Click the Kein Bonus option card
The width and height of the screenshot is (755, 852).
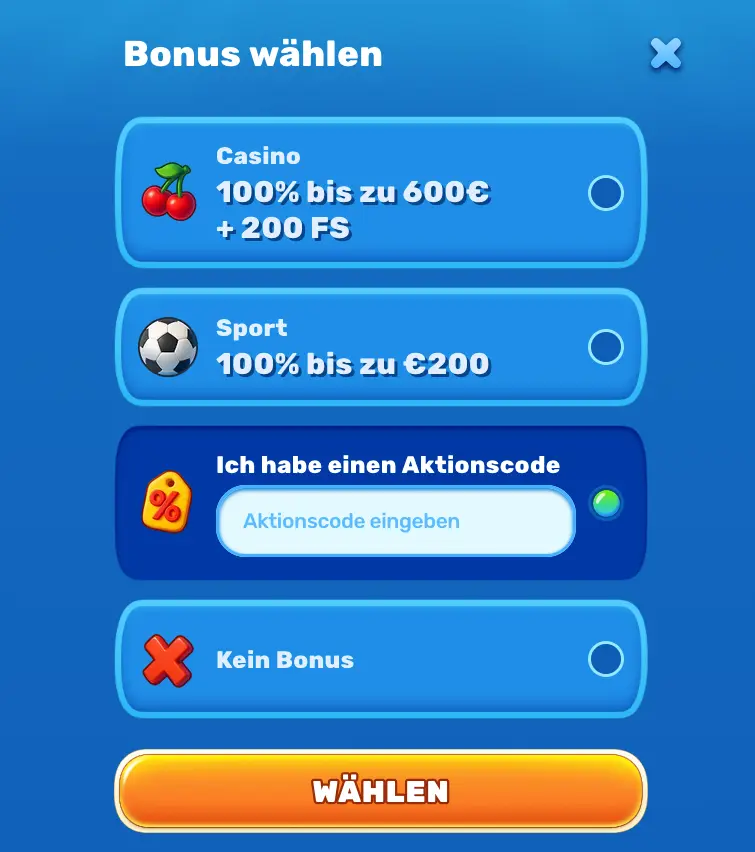380,658
